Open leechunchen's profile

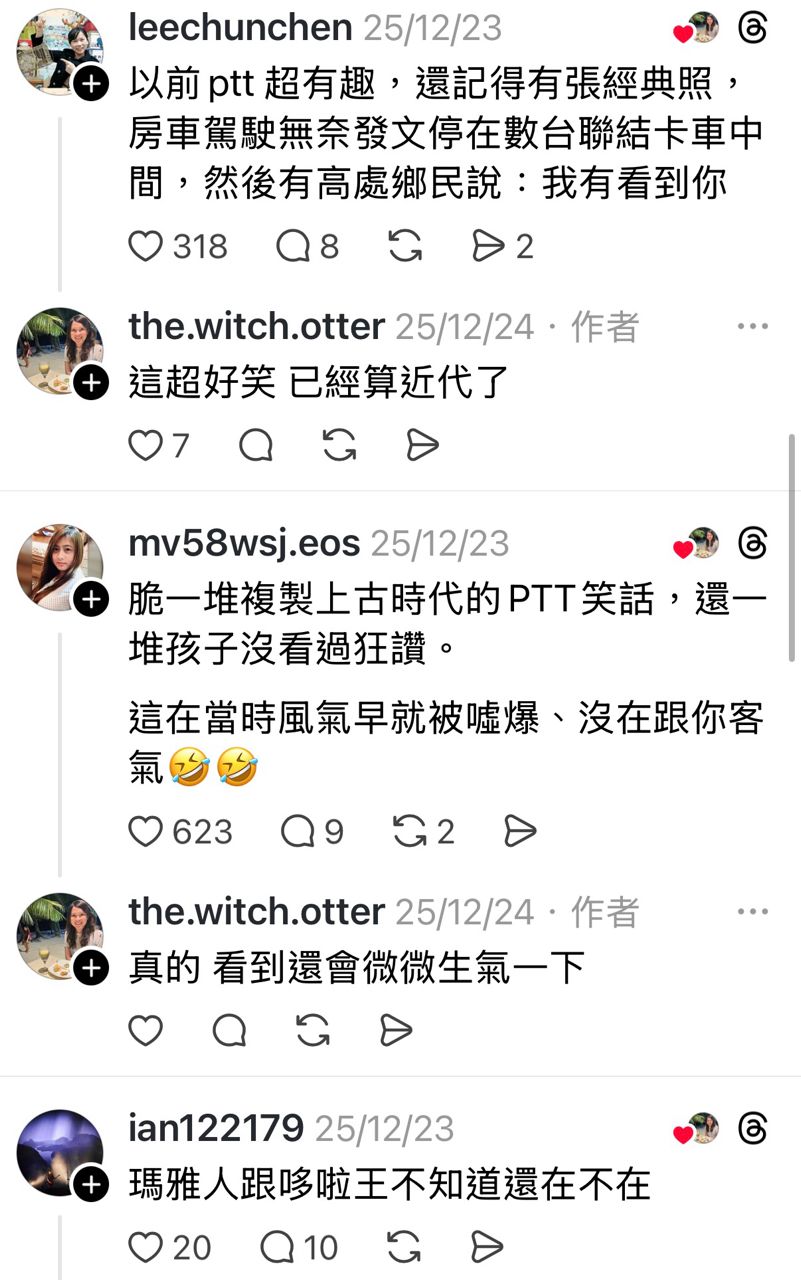click(240, 28)
